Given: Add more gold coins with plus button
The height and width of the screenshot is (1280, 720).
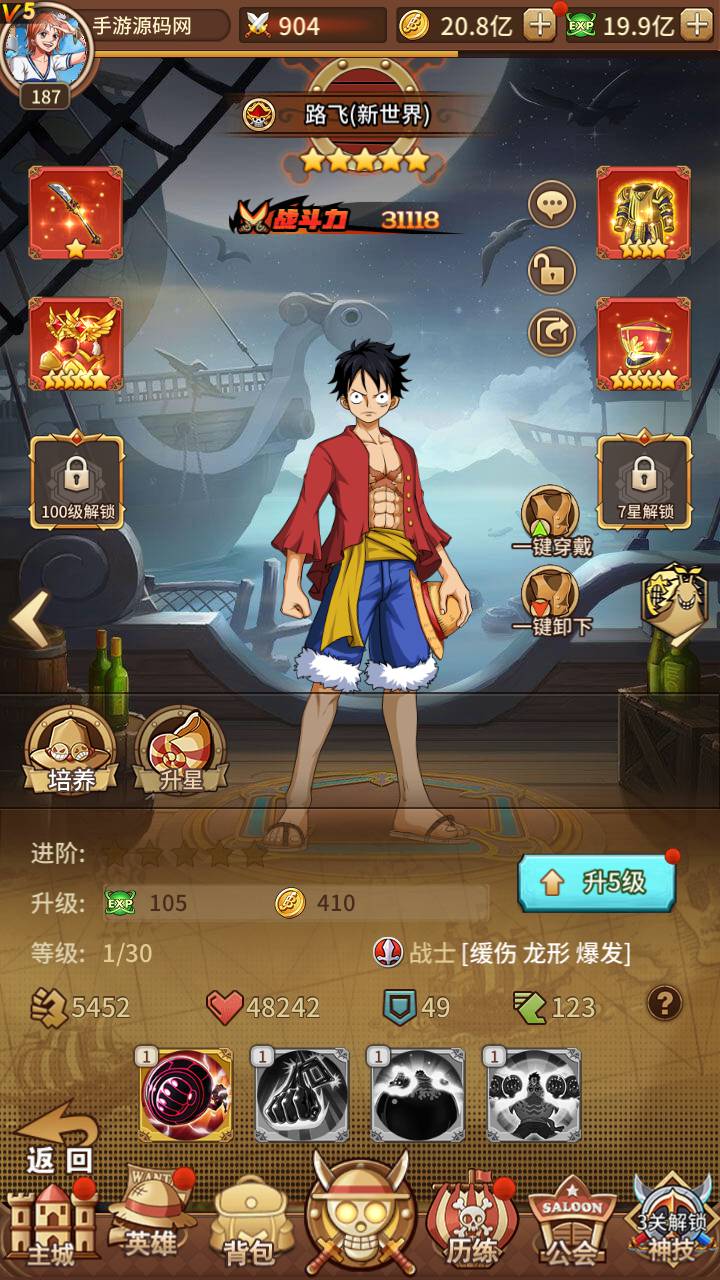Looking at the screenshot, I should pos(540,25).
